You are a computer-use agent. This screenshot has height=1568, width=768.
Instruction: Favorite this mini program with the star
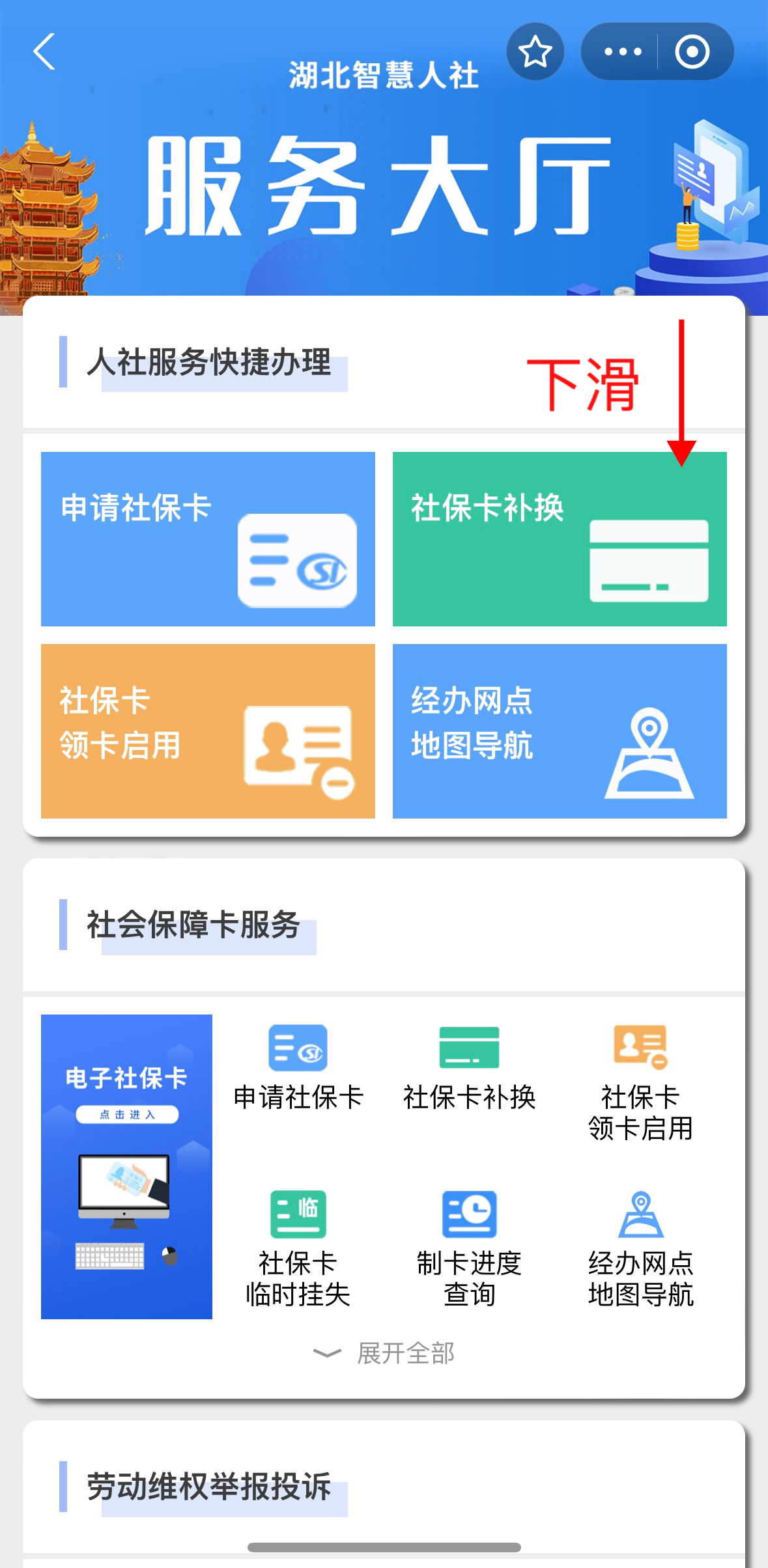[x=535, y=51]
